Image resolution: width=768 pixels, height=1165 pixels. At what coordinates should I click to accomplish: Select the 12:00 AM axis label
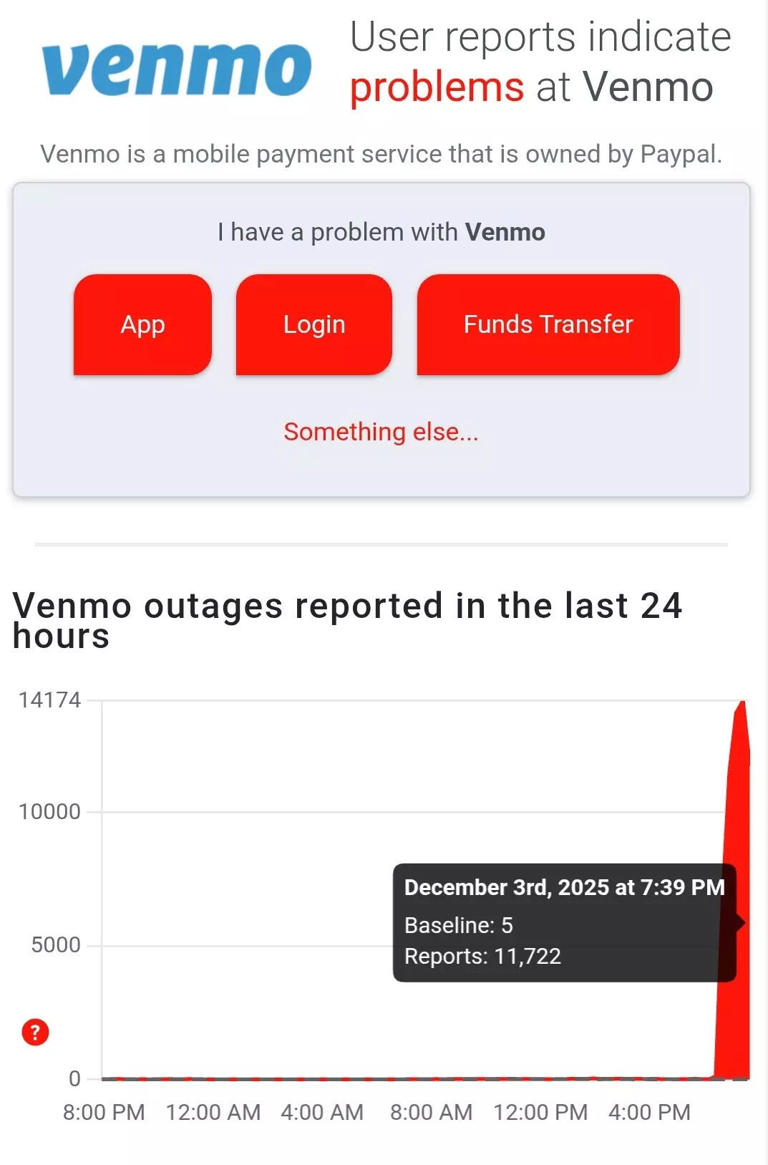click(212, 1111)
